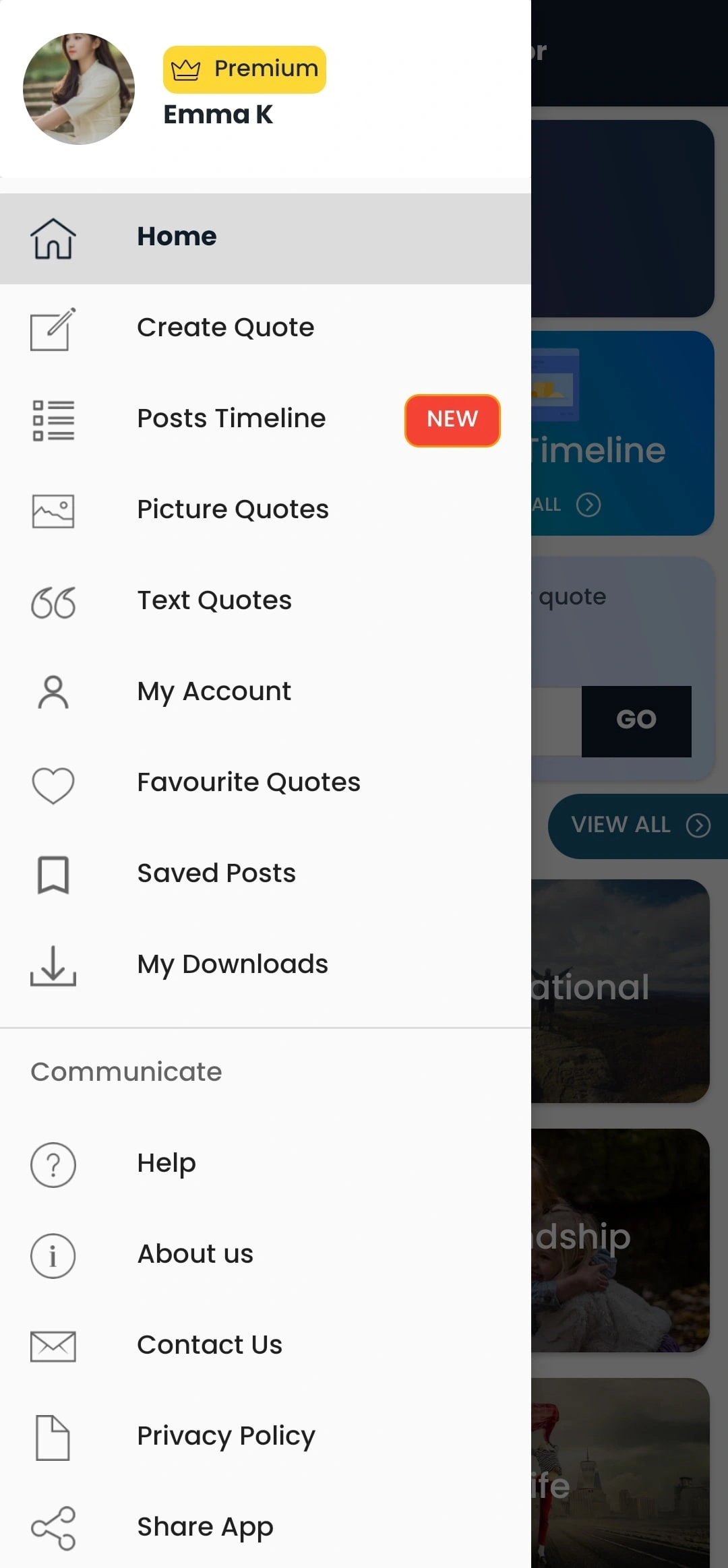Tap Emma K's profile picture
The image size is (728, 1568).
[x=79, y=89]
